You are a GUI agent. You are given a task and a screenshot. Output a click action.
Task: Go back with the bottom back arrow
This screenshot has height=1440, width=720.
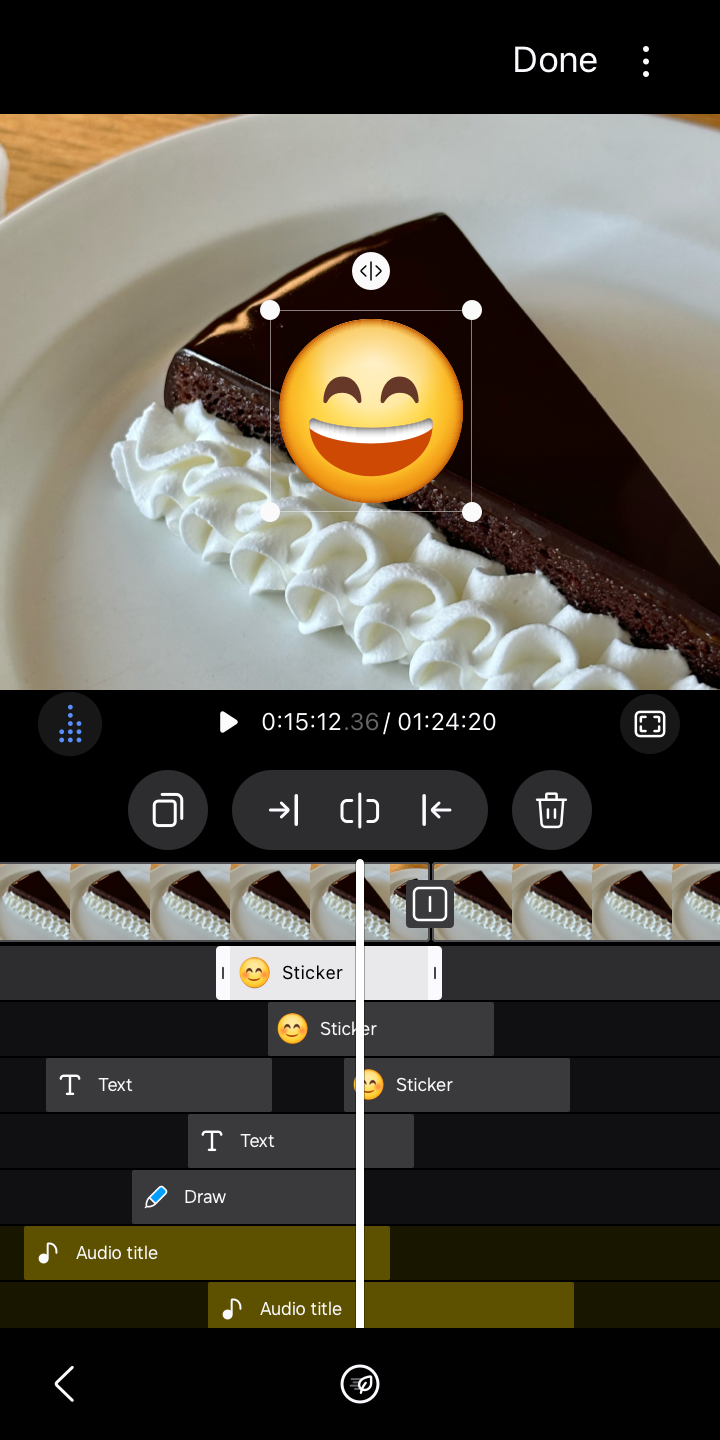click(x=64, y=1384)
